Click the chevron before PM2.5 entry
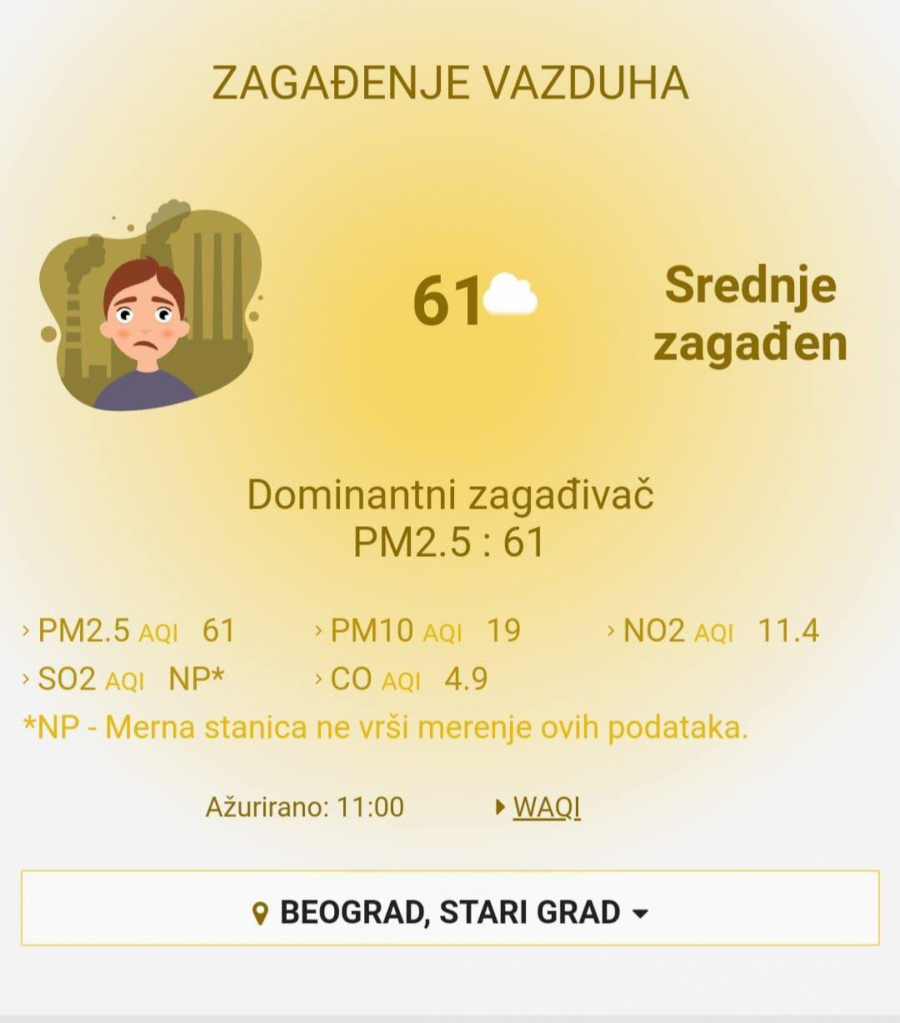 click(22, 631)
